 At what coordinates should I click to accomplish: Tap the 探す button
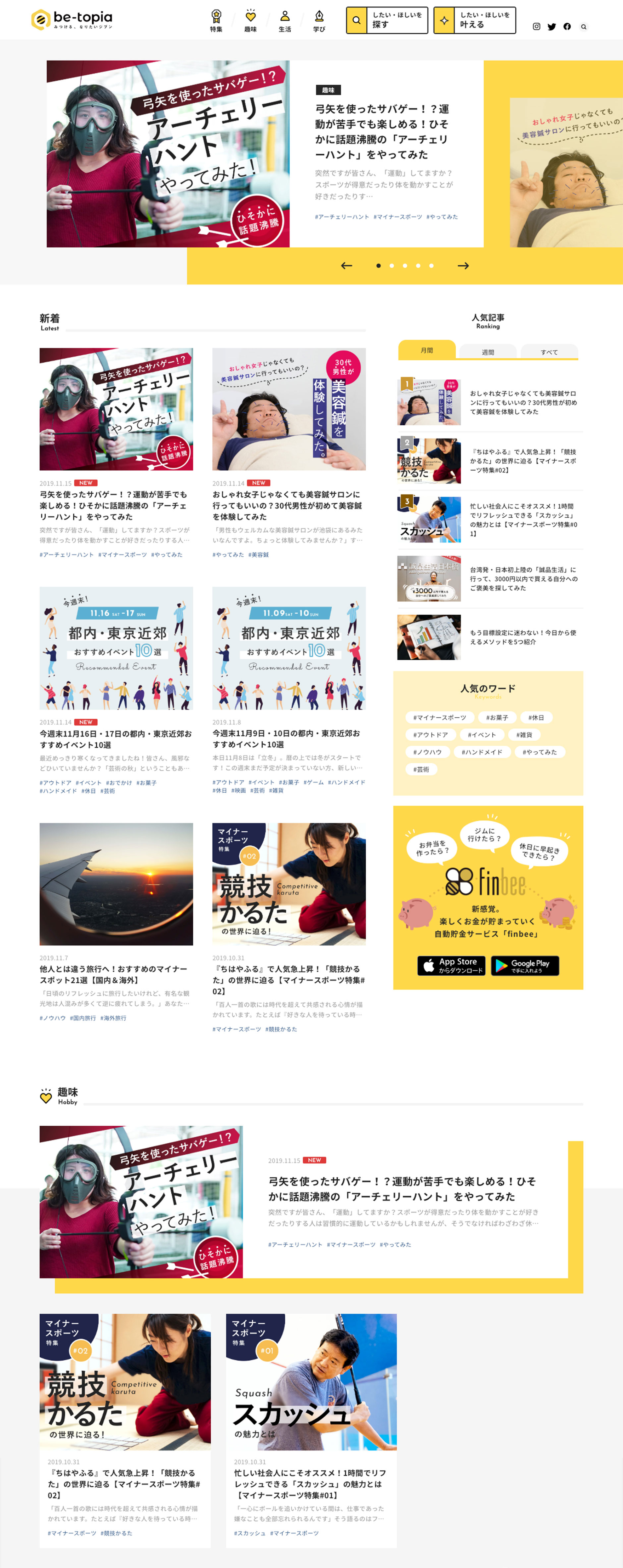pos(387,20)
